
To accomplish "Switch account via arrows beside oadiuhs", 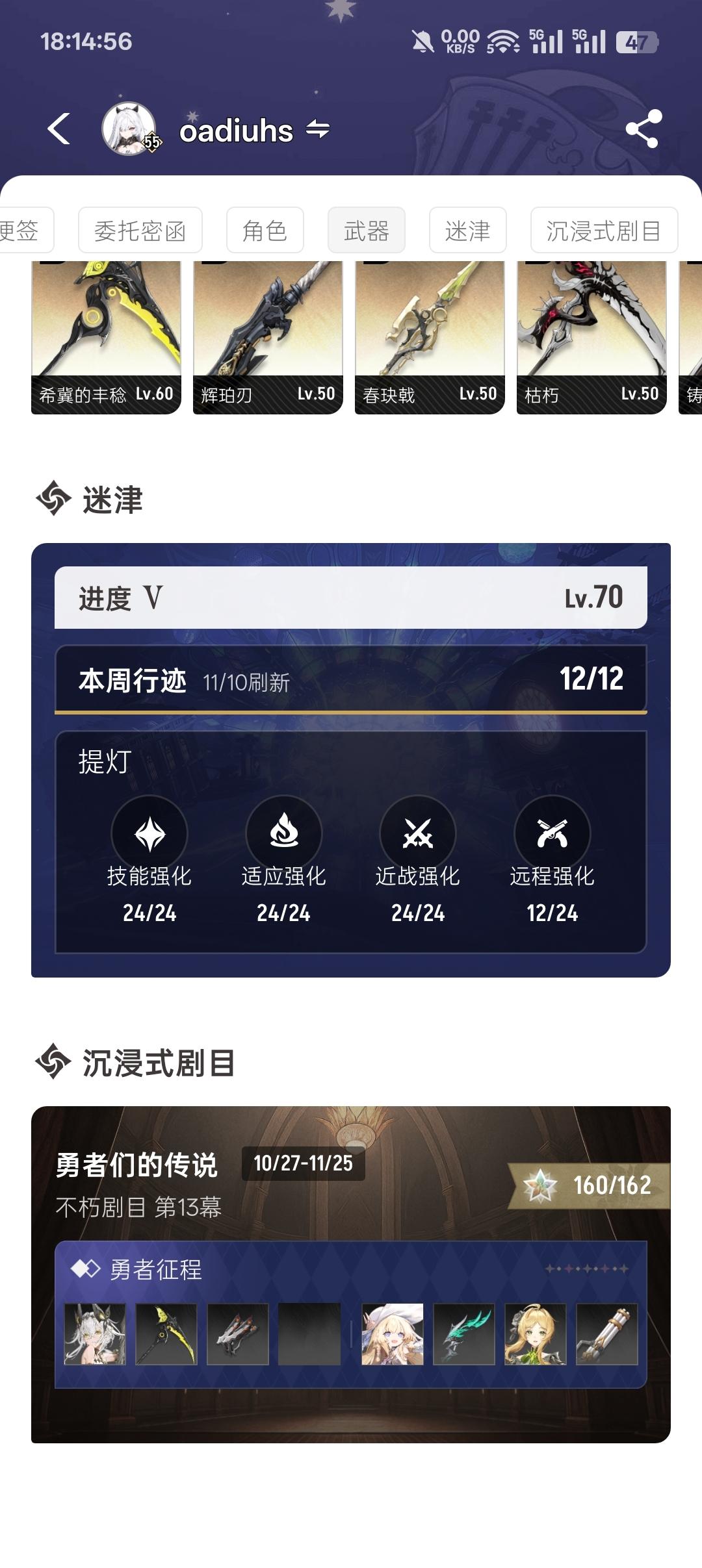I will (318, 130).
